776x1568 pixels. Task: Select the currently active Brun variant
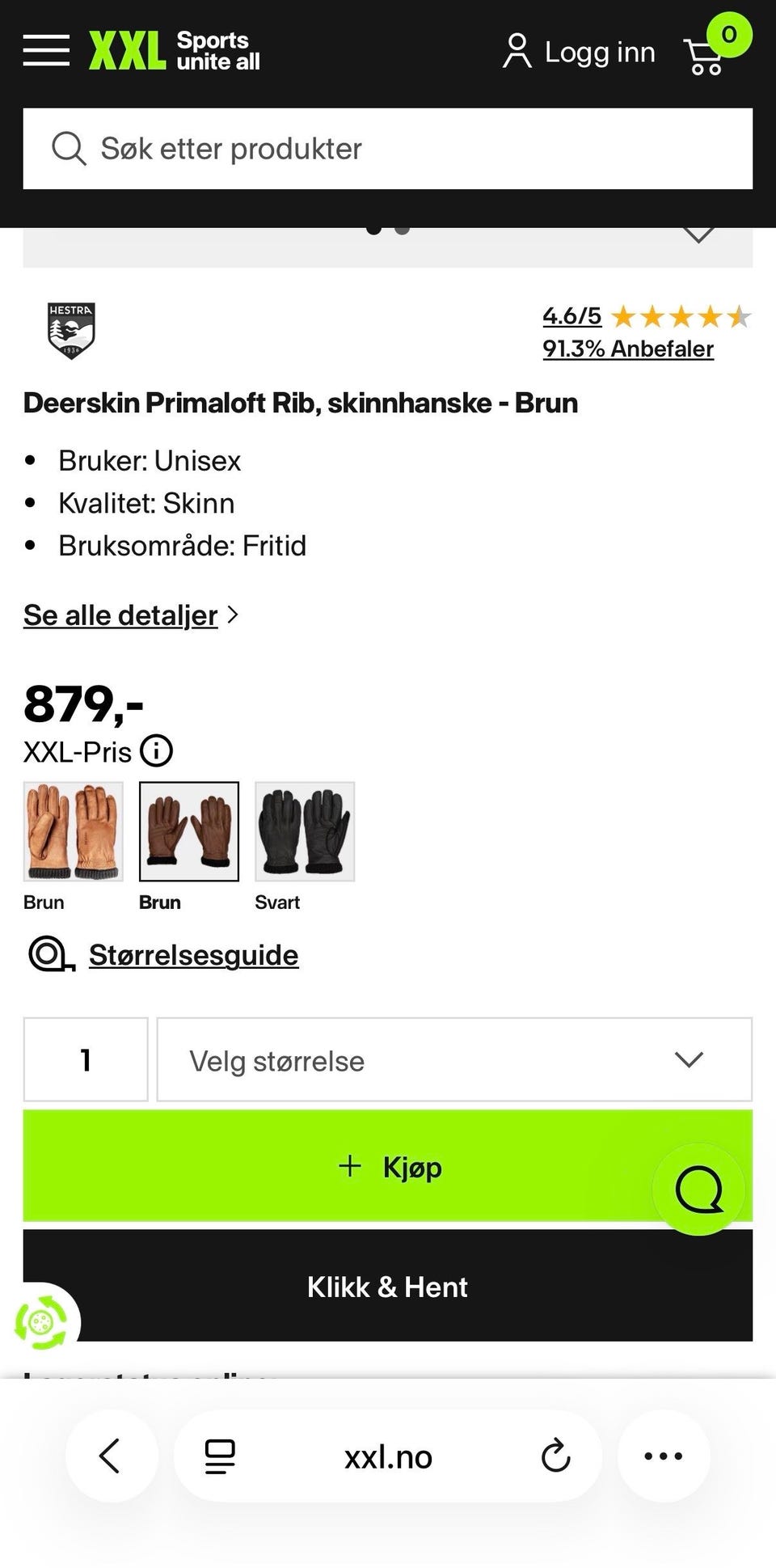point(188,831)
